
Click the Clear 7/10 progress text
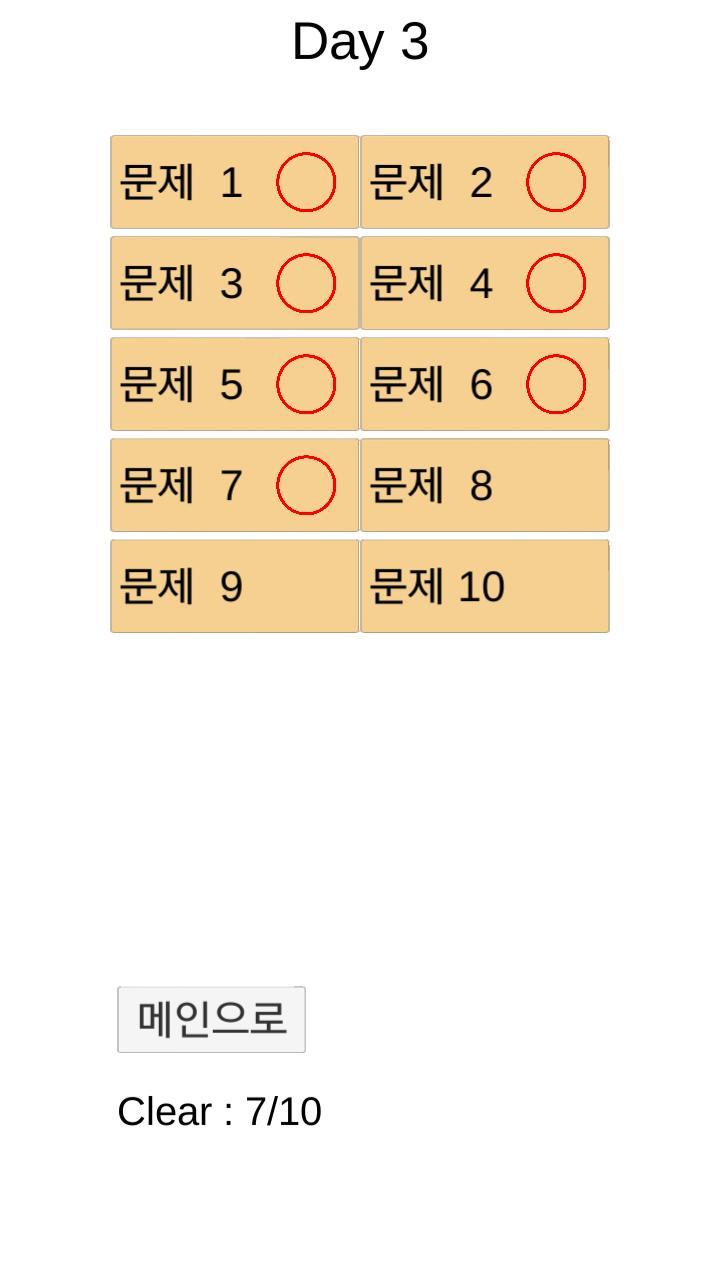click(220, 1111)
